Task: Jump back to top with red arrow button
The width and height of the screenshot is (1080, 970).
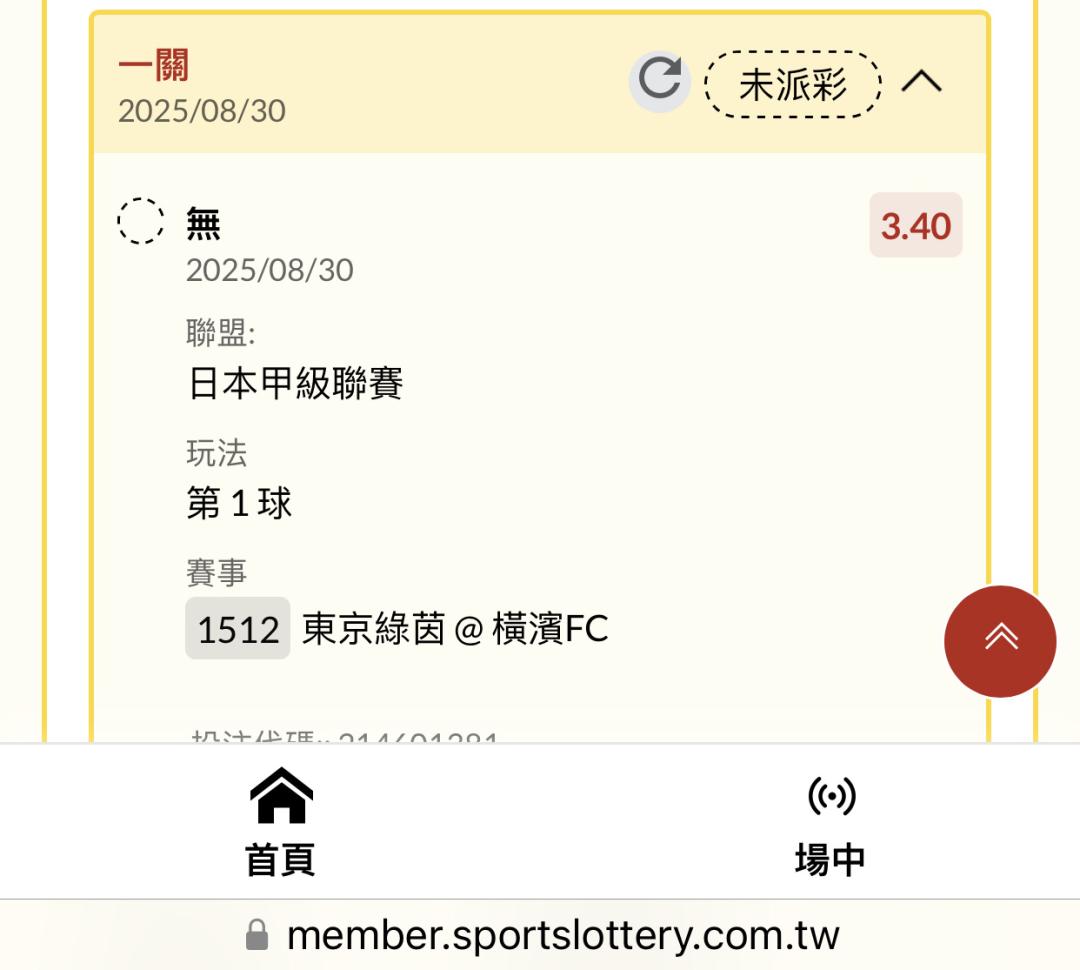Action: 999,641
